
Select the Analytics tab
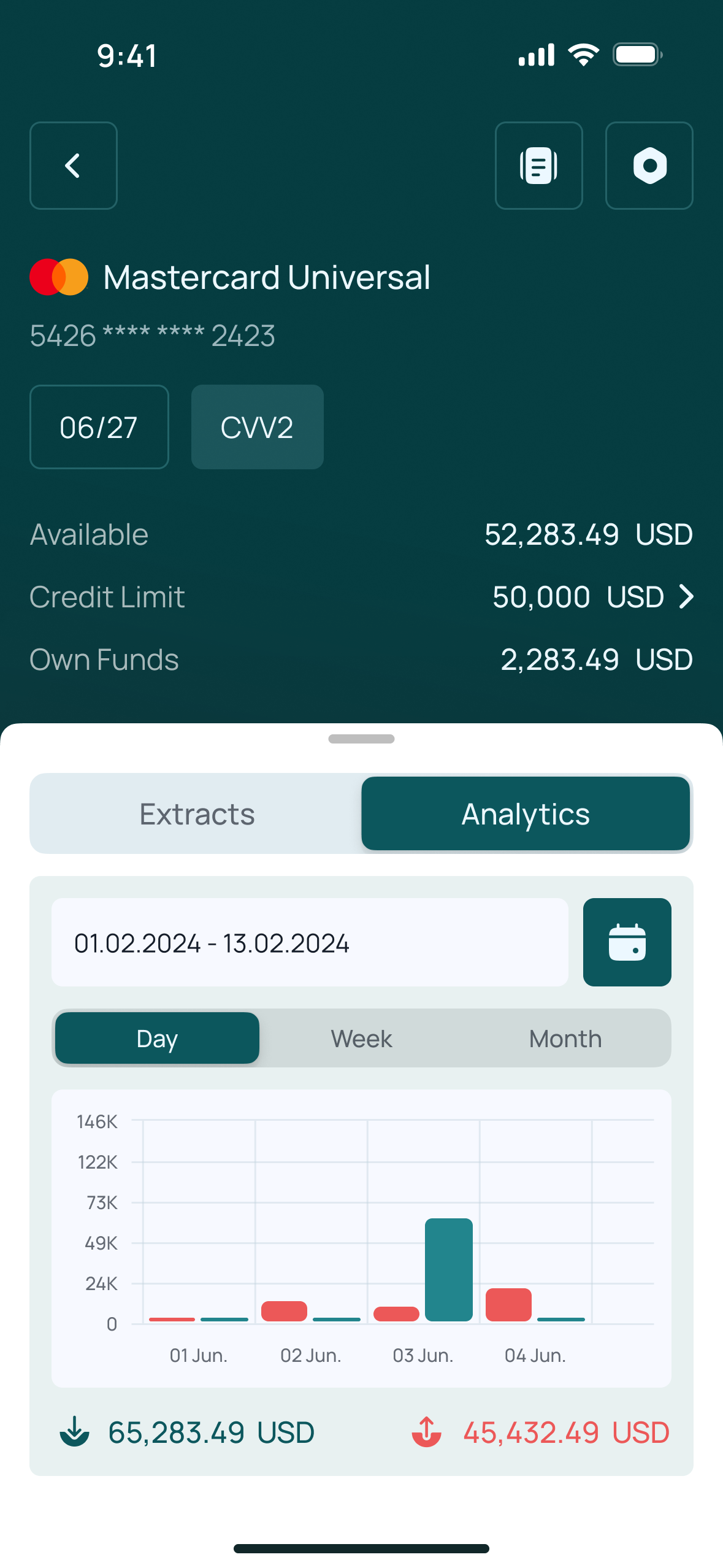pyautogui.click(x=526, y=813)
